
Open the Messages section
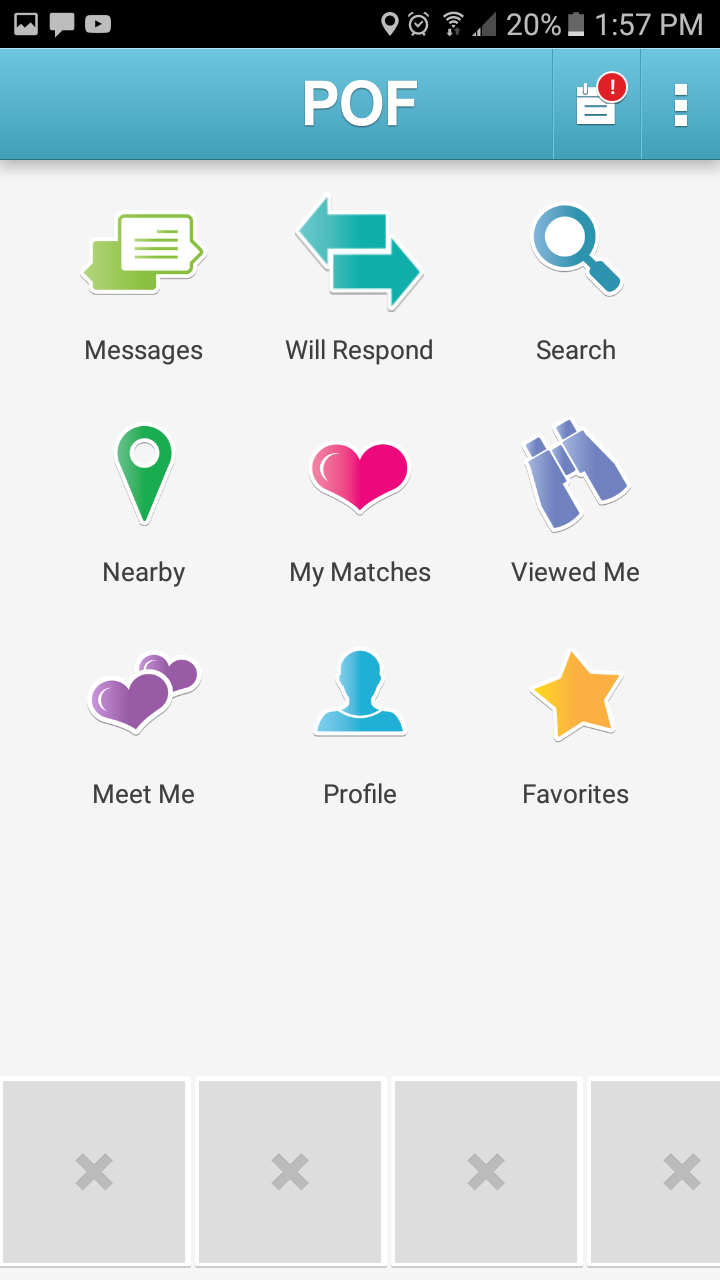[x=144, y=286]
